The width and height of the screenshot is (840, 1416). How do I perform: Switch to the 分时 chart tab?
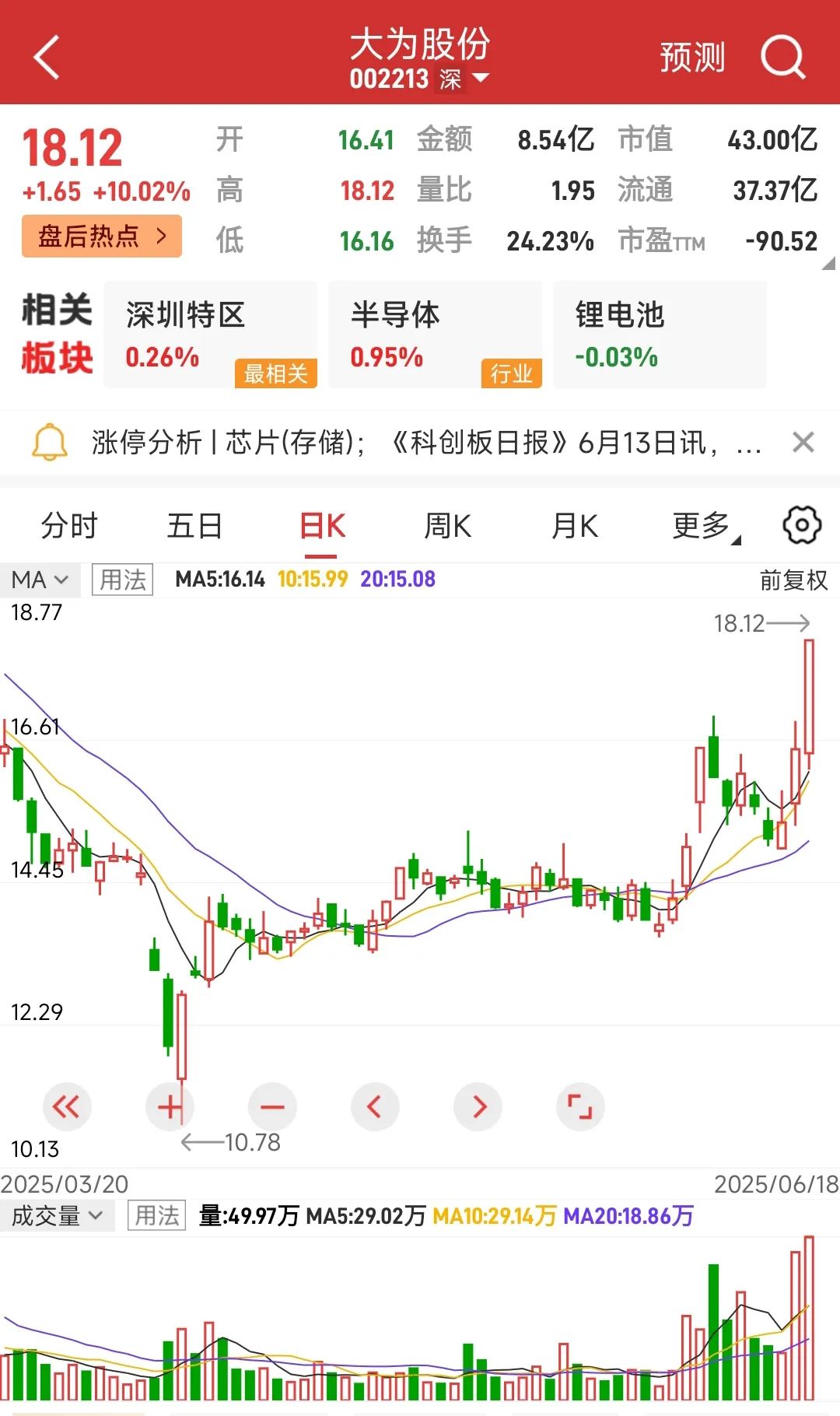click(x=69, y=526)
